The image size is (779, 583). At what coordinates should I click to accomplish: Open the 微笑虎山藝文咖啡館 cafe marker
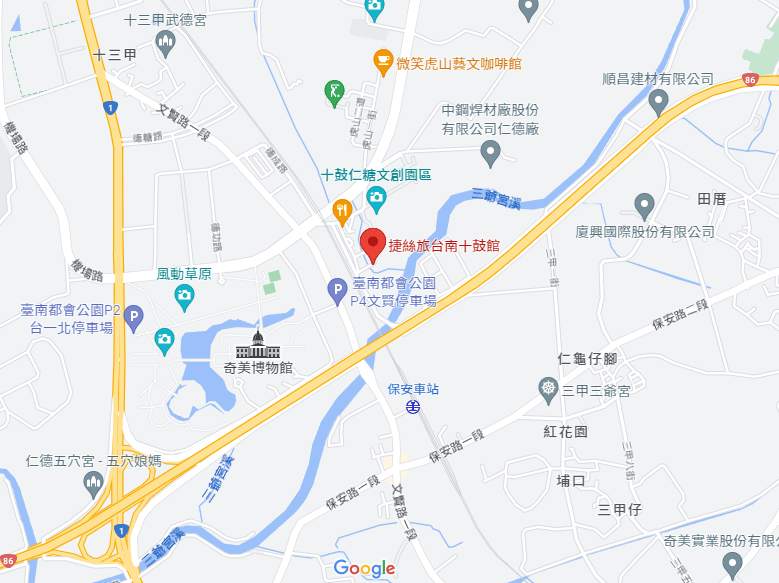click(x=382, y=61)
